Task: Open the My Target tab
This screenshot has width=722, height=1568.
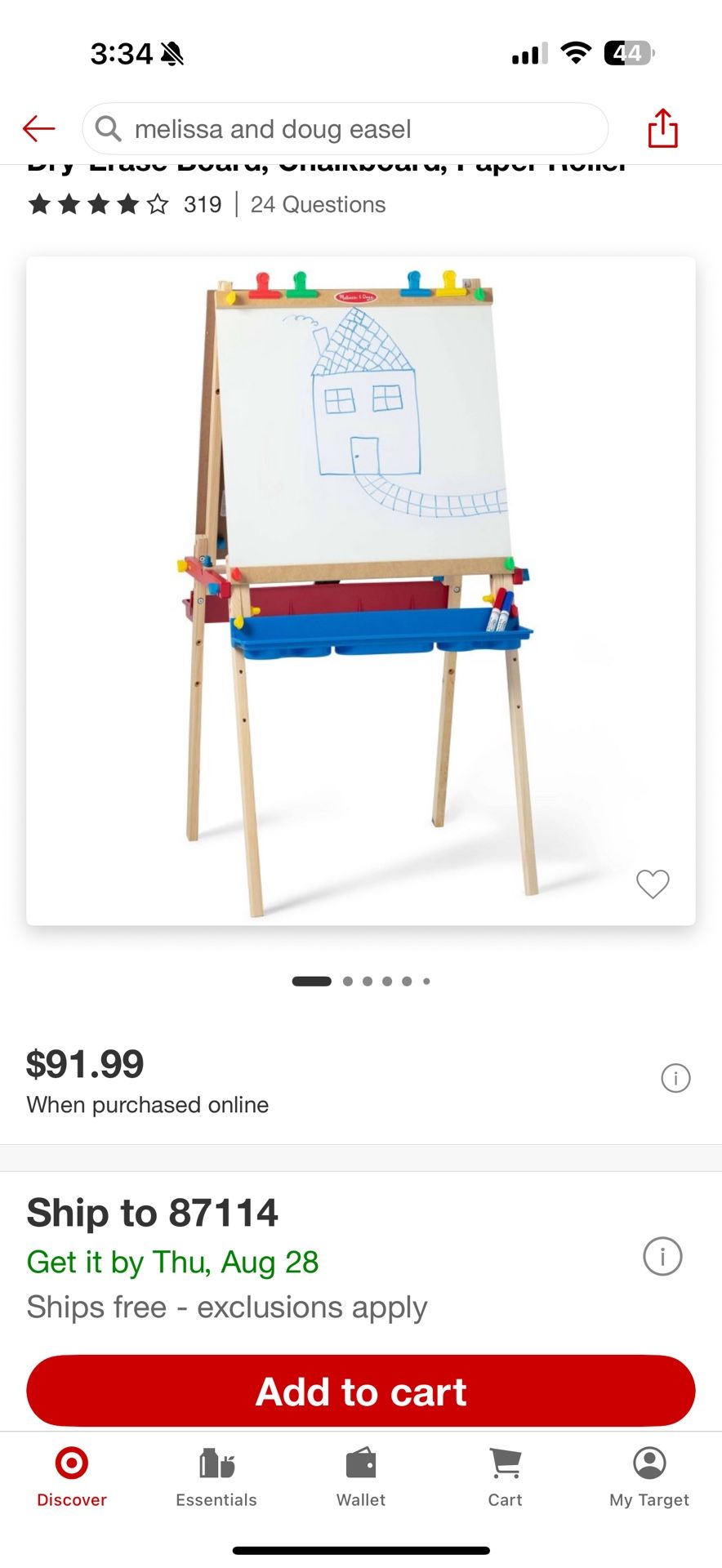Action: tap(649, 1477)
